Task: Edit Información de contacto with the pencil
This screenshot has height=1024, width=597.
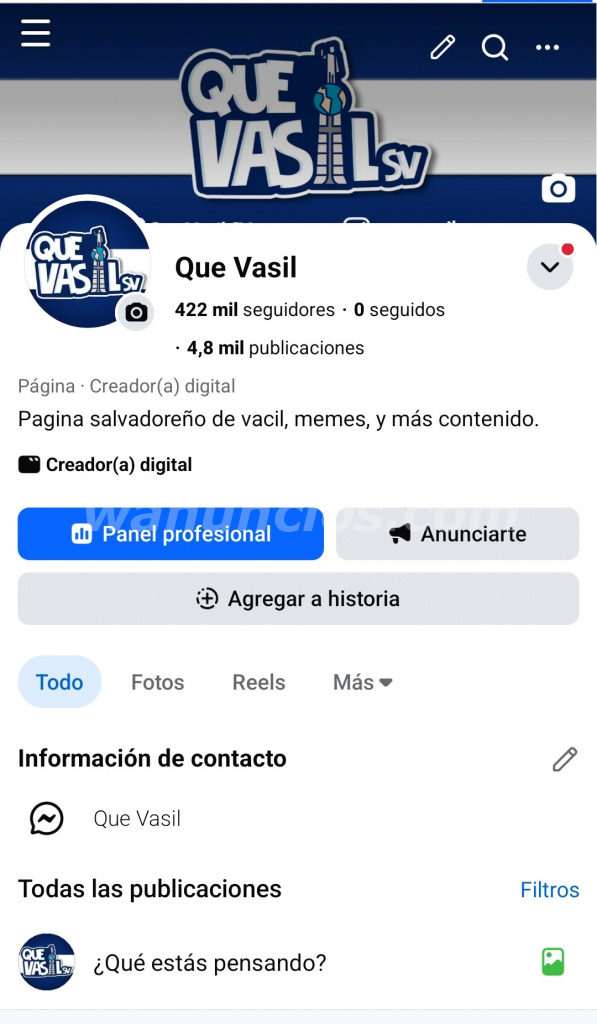Action: tap(564, 759)
